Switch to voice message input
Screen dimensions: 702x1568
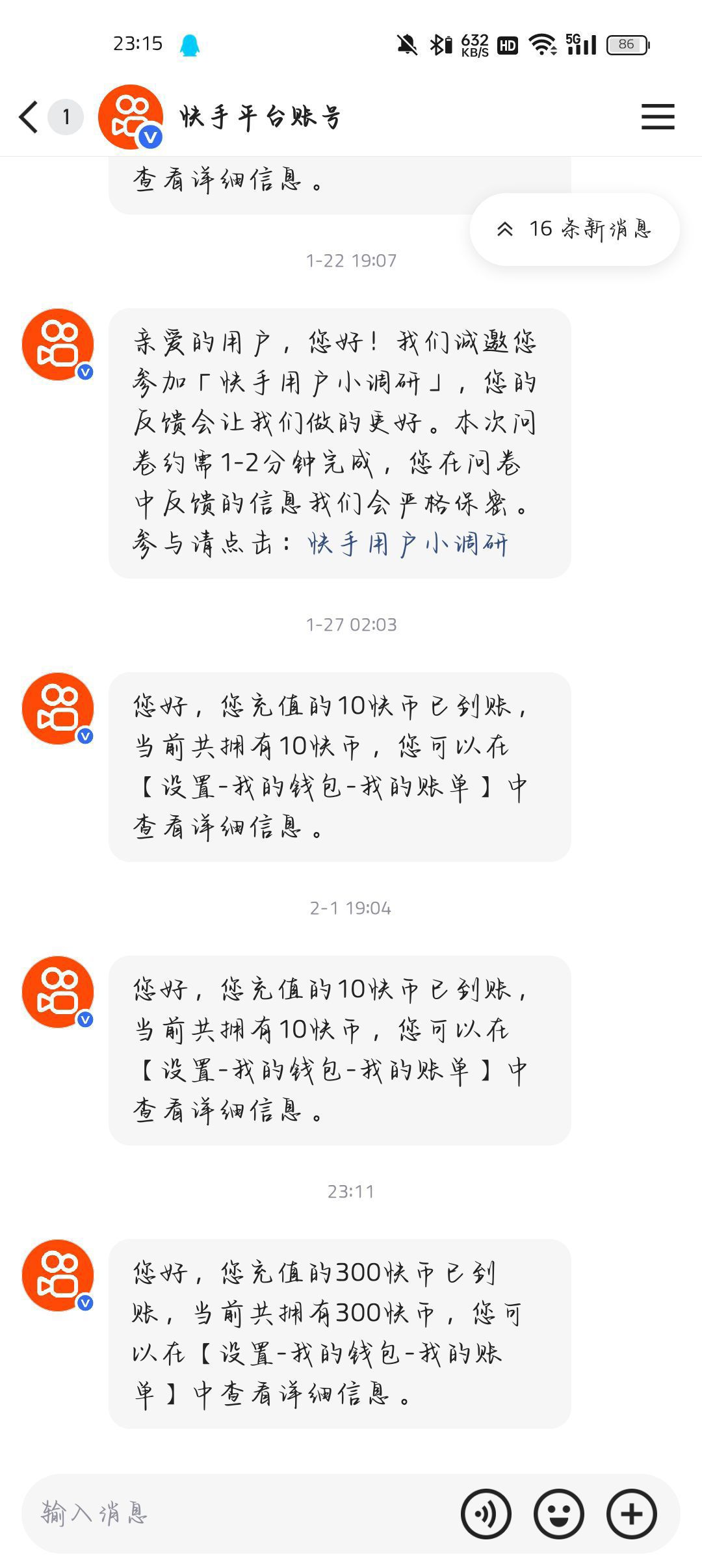pyautogui.click(x=486, y=1513)
